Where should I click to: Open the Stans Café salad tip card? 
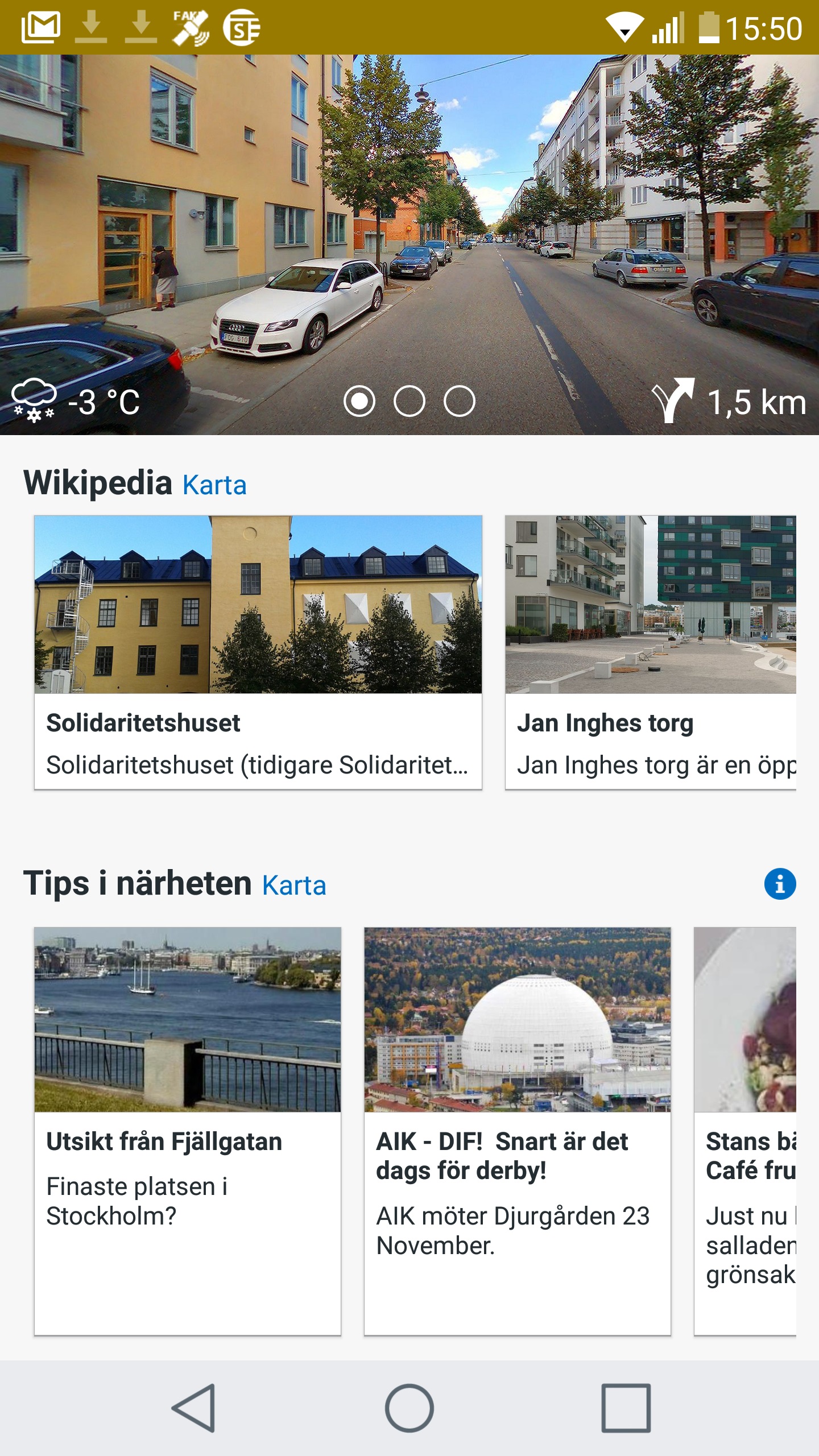click(745, 1131)
